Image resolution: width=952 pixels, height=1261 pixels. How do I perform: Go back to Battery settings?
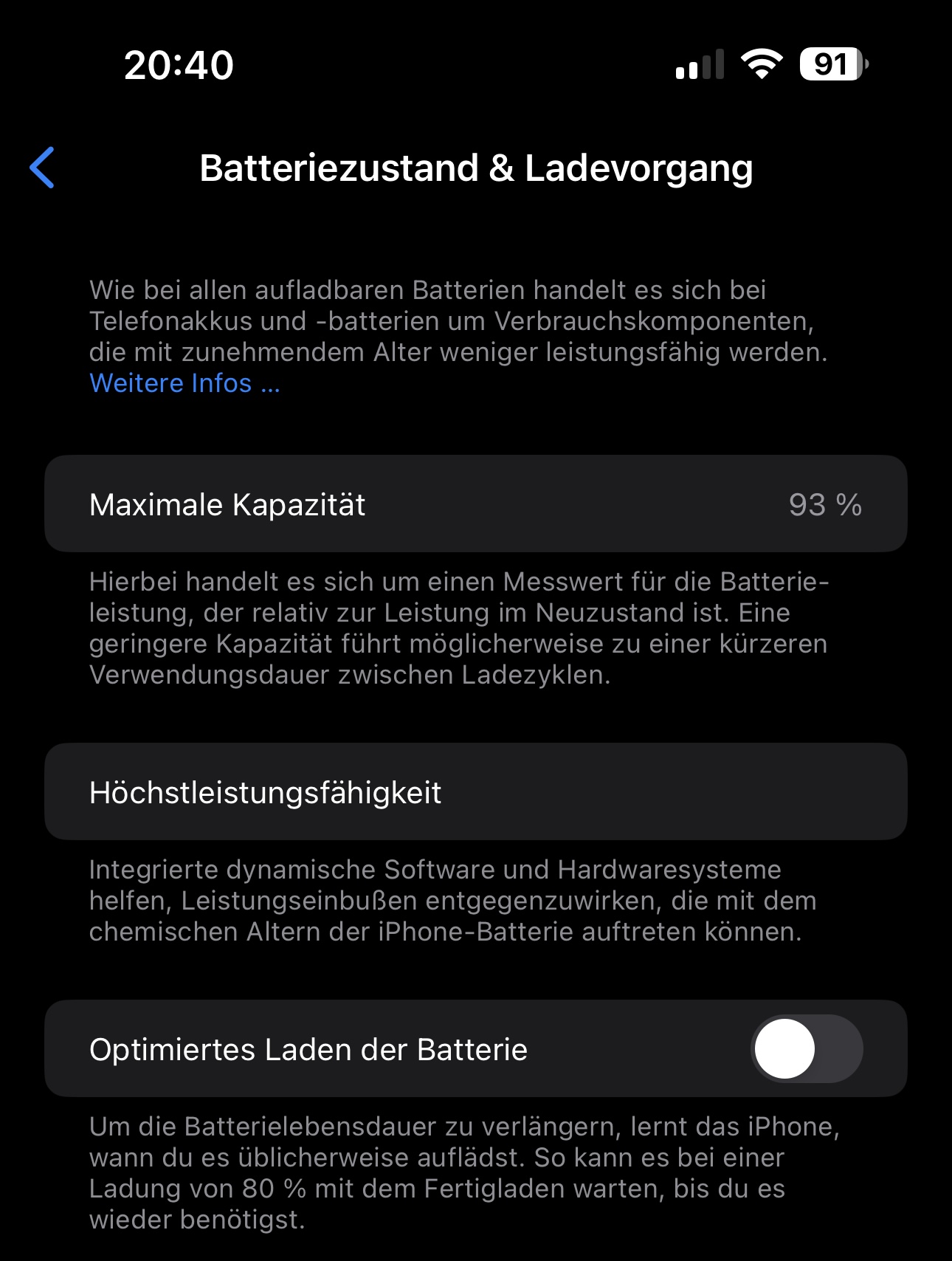pos(43,168)
